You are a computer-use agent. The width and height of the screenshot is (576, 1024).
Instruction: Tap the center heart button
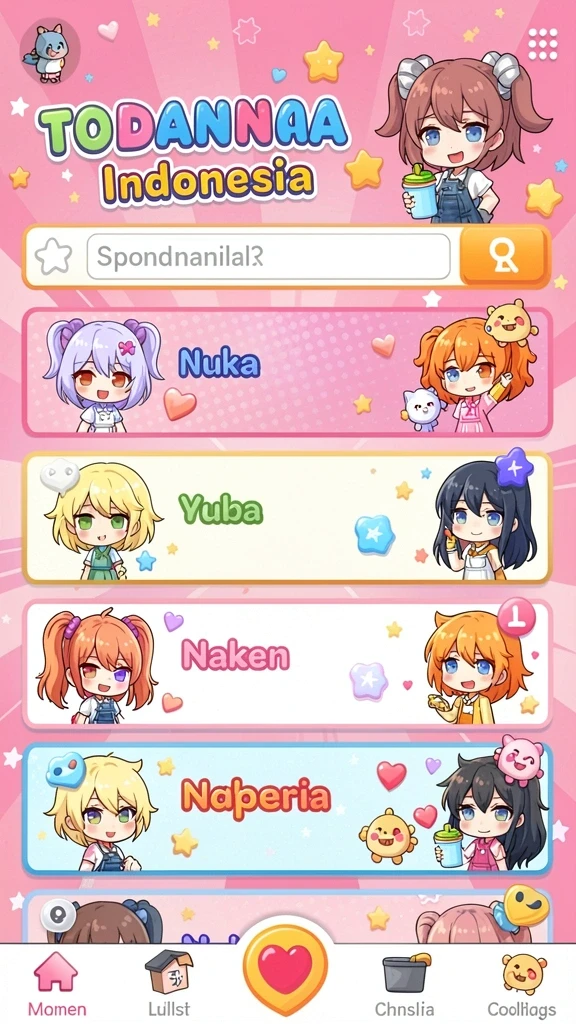pyautogui.click(x=285, y=969)
